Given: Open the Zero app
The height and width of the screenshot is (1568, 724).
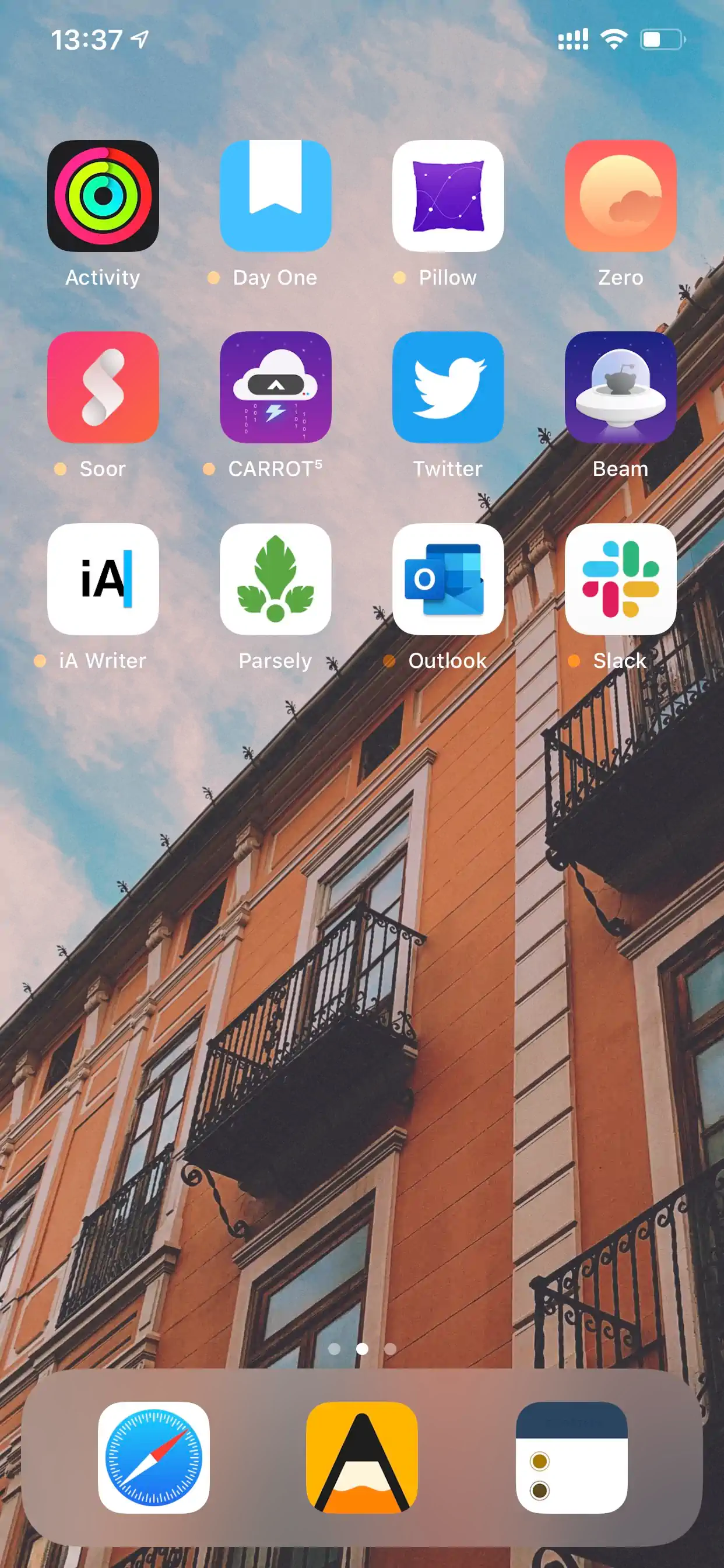Looking at the screenshot, I should [621, 196].
